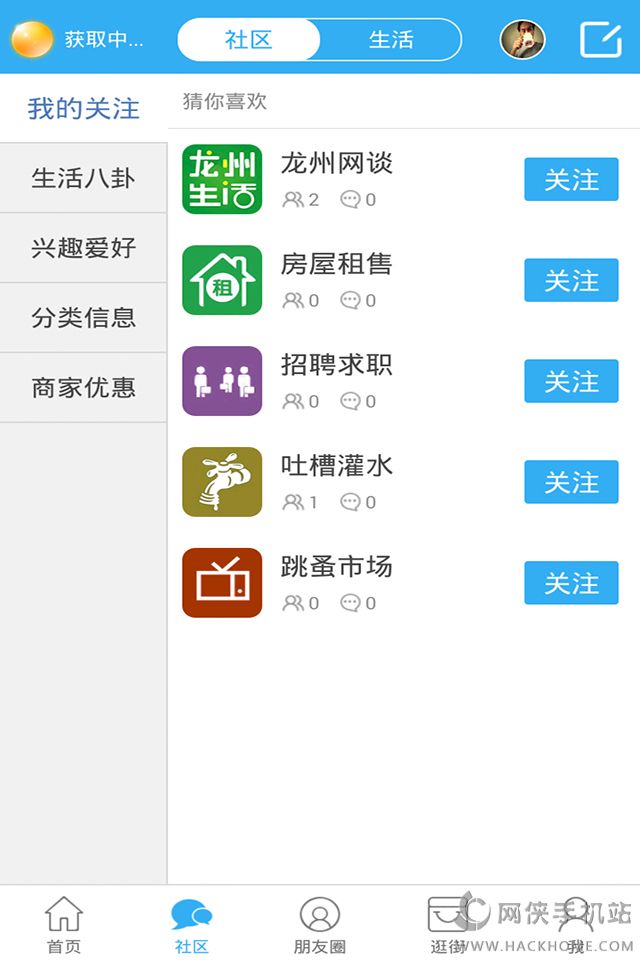Tap 关注 next to 招聘求职
640x960 pixels.
pyautogui.click(x=571, y=382)
